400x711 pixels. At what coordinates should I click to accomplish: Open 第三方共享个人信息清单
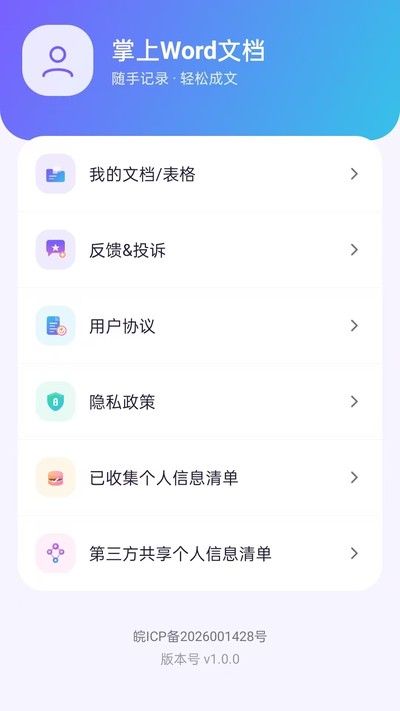click(x=200, y=553)
